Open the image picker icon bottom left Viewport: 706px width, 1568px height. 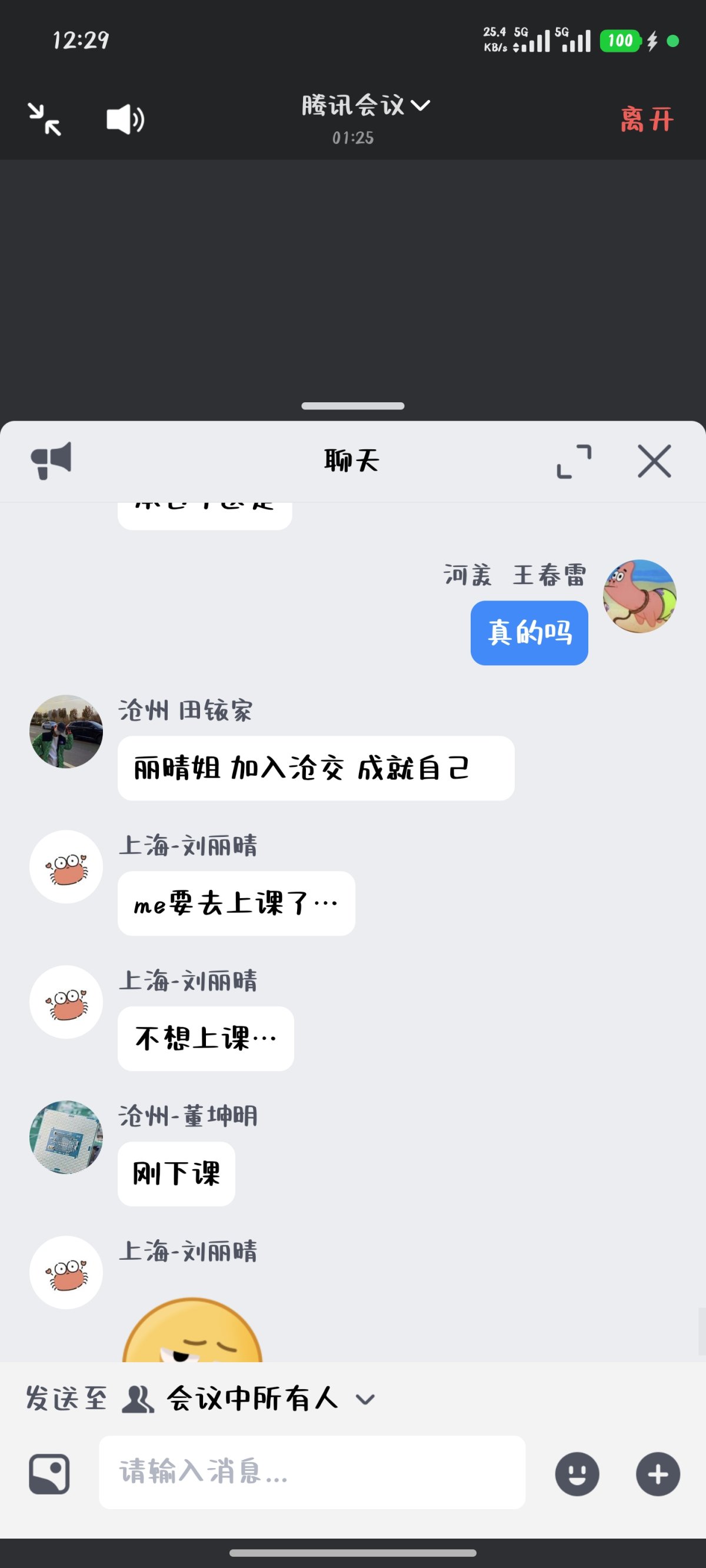(x=49, y=1474)
